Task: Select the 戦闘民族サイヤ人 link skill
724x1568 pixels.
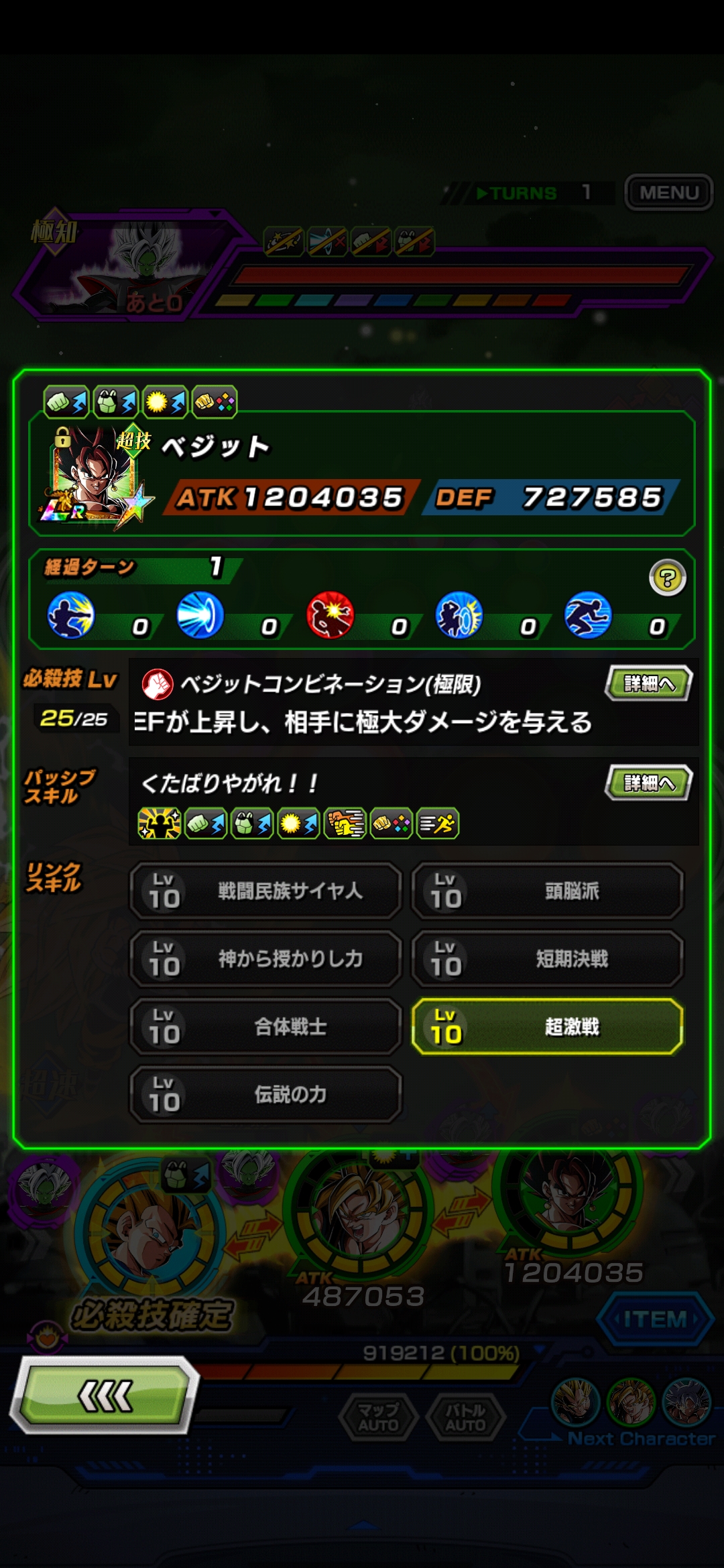Action: point(265,891)
